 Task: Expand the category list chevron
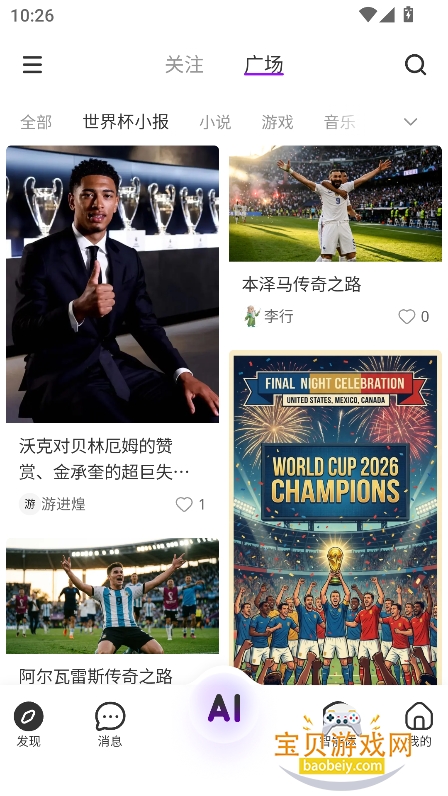[x=410, y=122]
